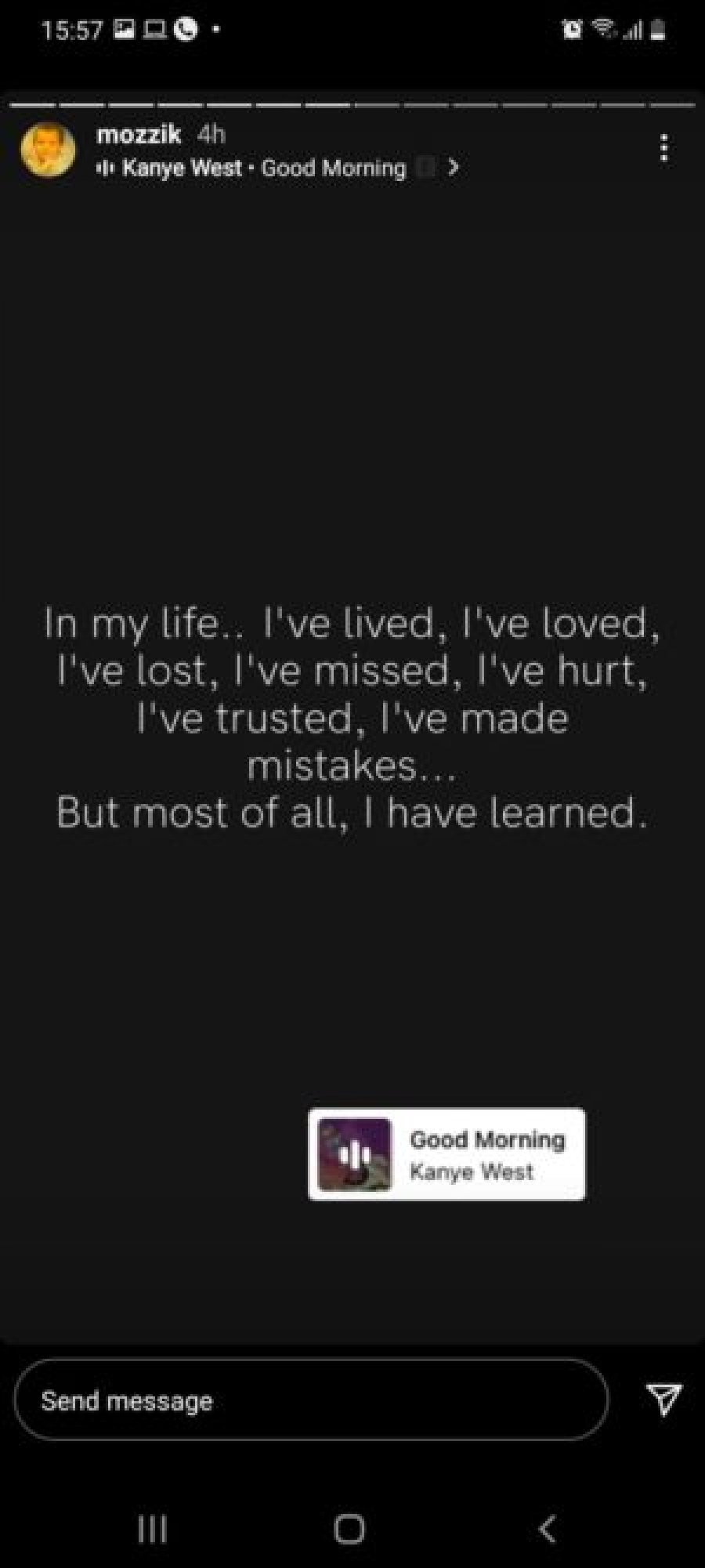Open the mozzik username link
The width and height of the screenshot is (705, 1568).
(x=139, y=134)
